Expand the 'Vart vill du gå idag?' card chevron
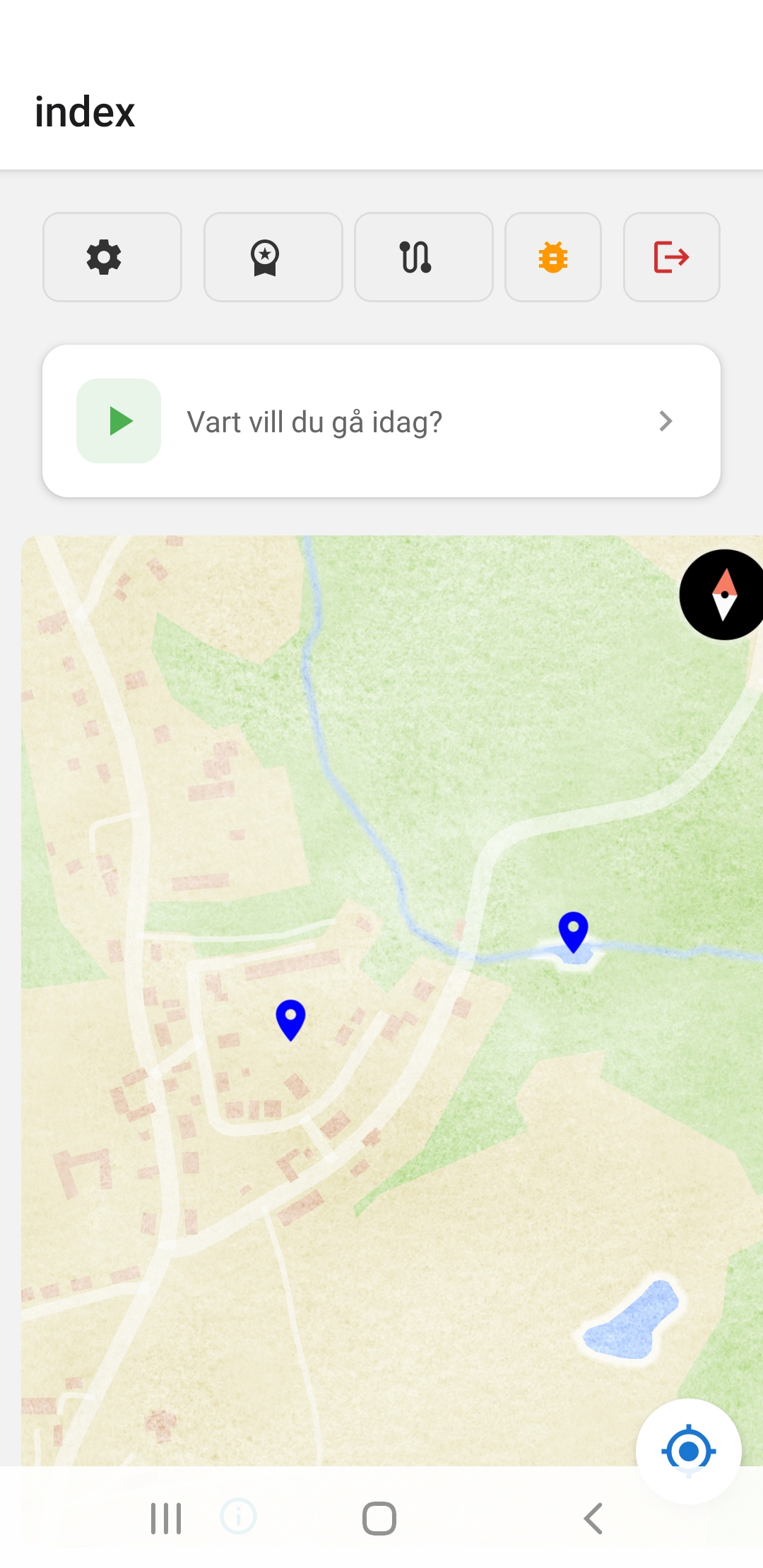The image size is (763, 1568). pyautogui.click(x=665, y=420)
